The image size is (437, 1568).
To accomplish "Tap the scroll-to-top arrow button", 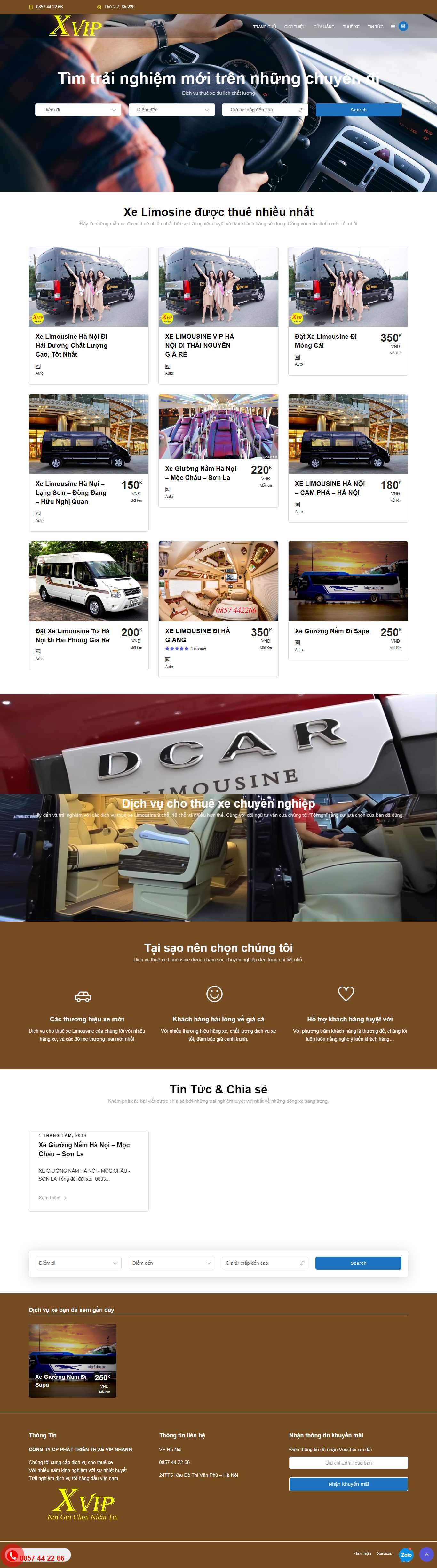I will click(x=426, y=1554).
